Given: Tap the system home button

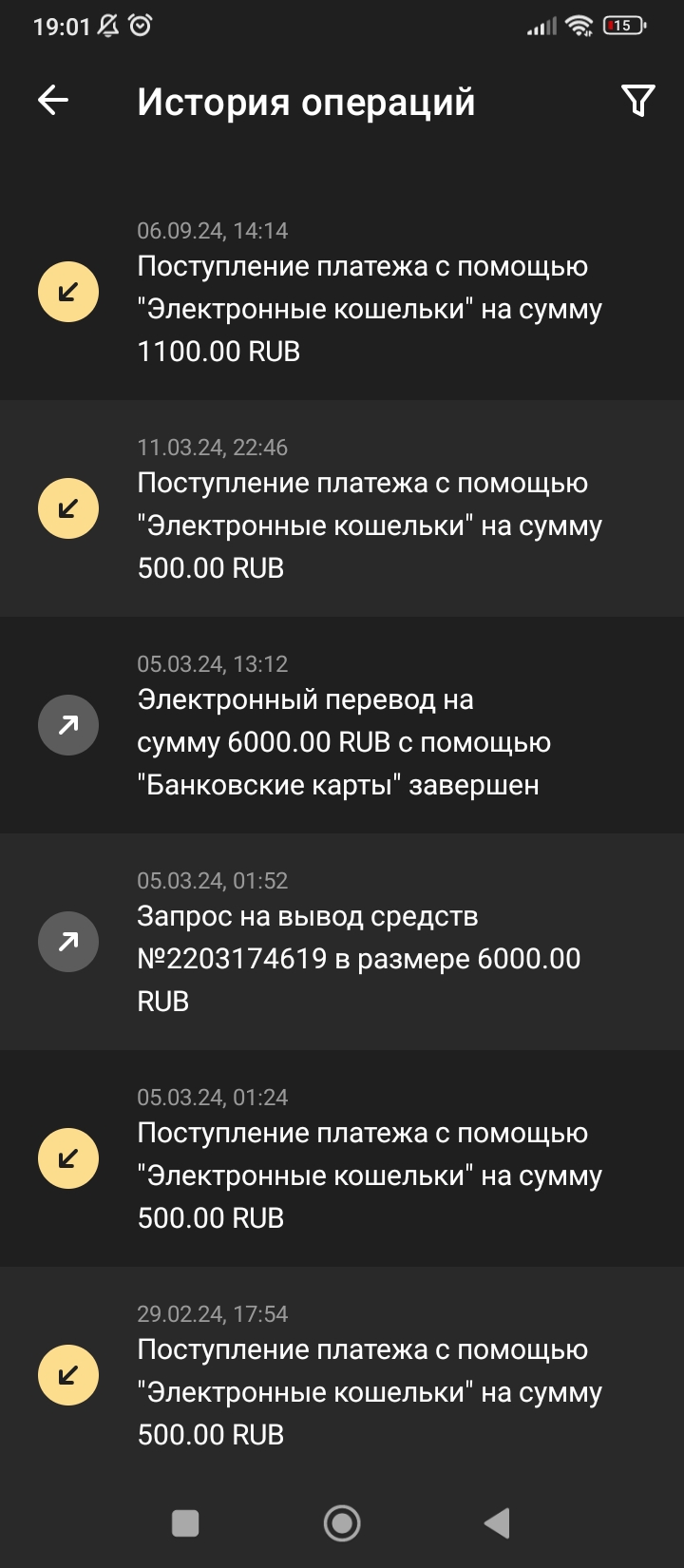Looking at the screenshot, I should (x=342, y=1523).
